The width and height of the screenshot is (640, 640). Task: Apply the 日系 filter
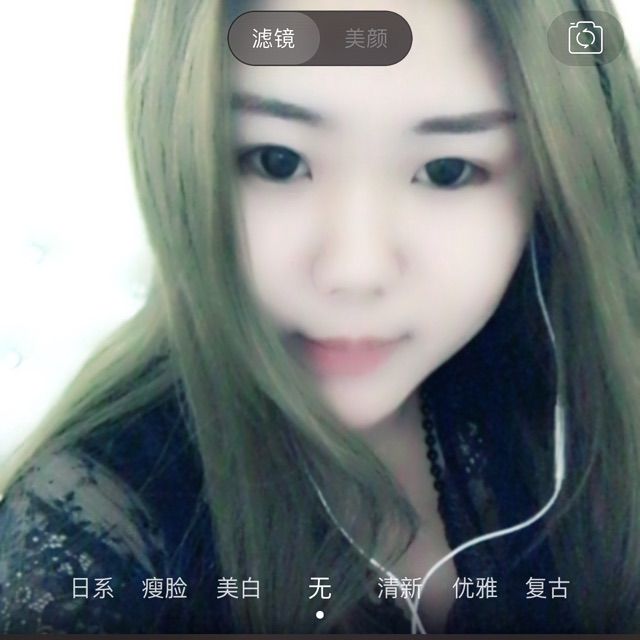(92, 587)
